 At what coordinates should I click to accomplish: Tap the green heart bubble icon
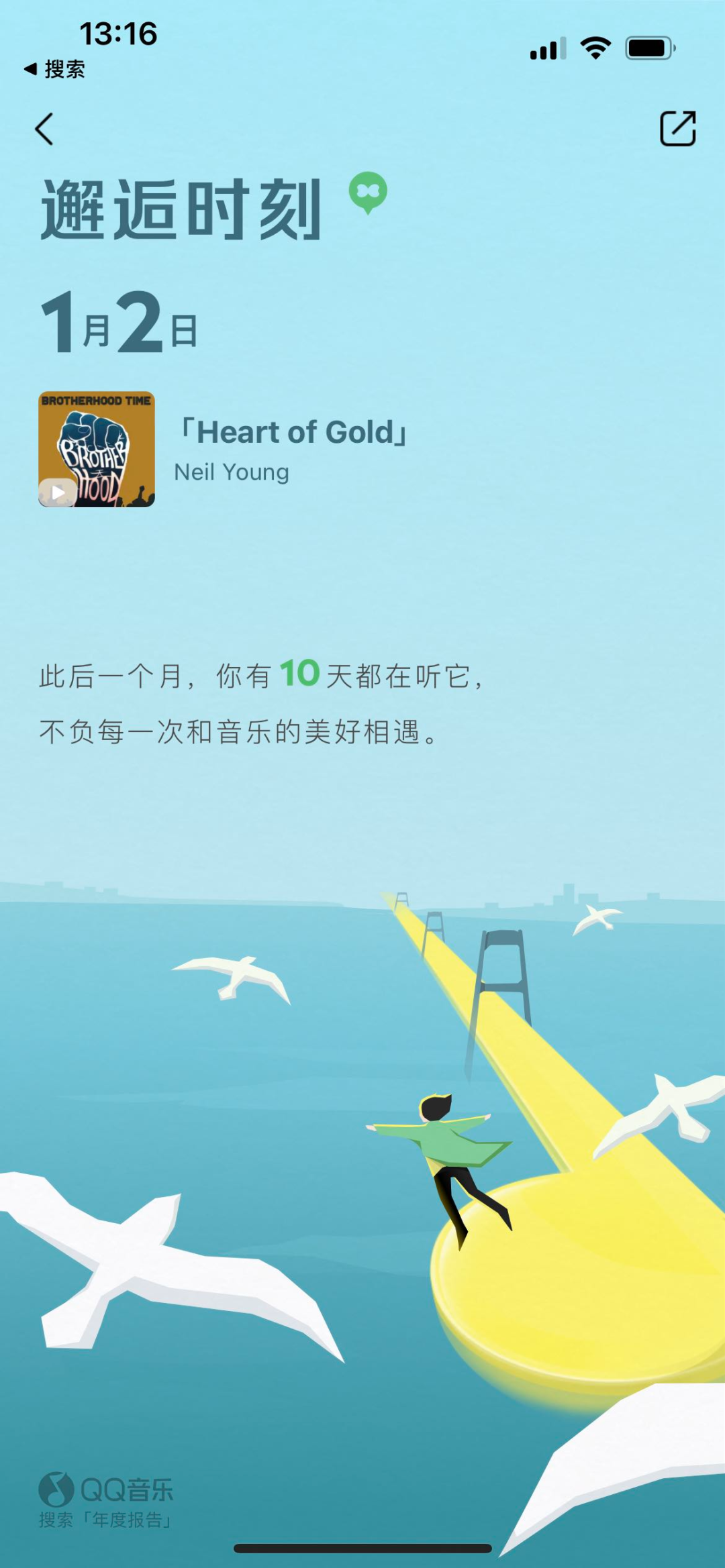368,193
